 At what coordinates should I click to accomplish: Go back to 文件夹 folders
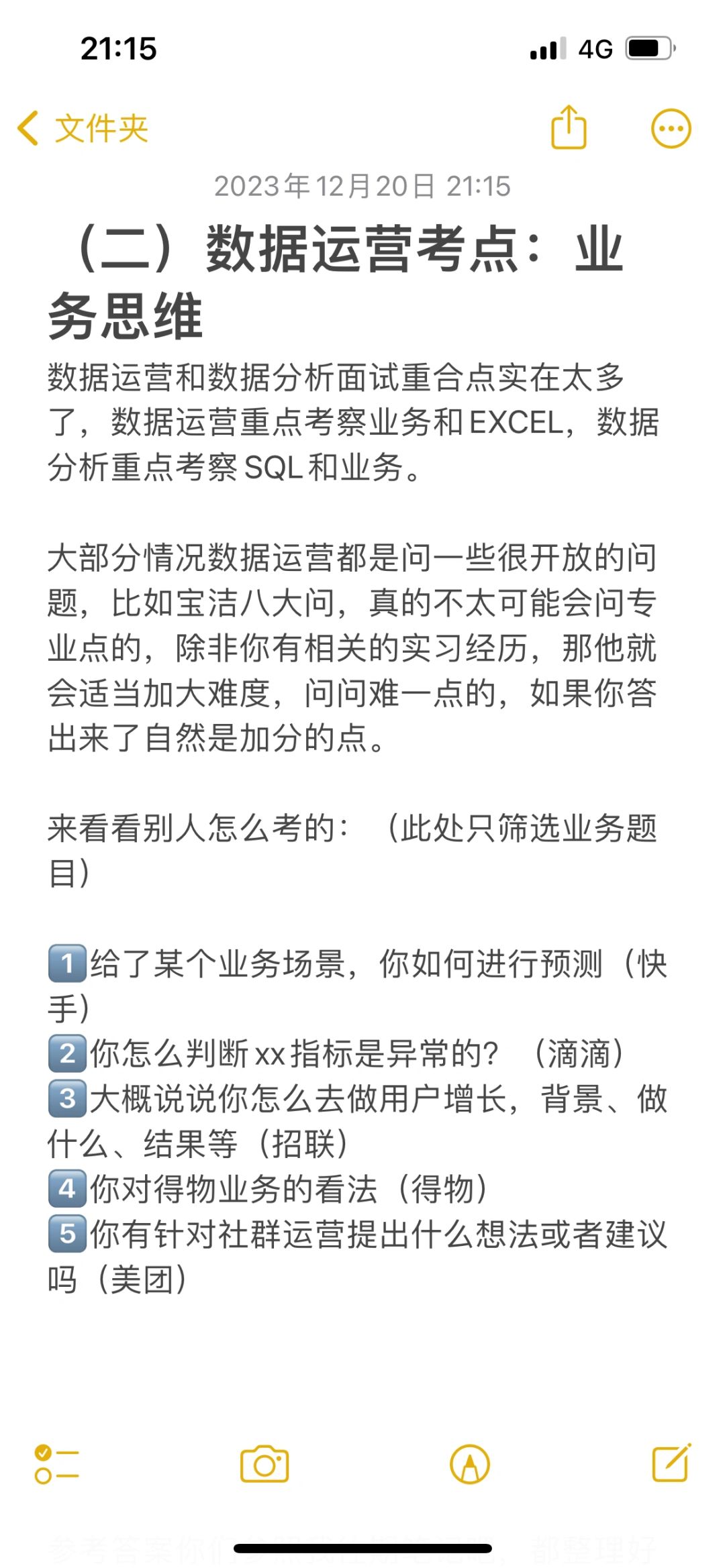83,128
